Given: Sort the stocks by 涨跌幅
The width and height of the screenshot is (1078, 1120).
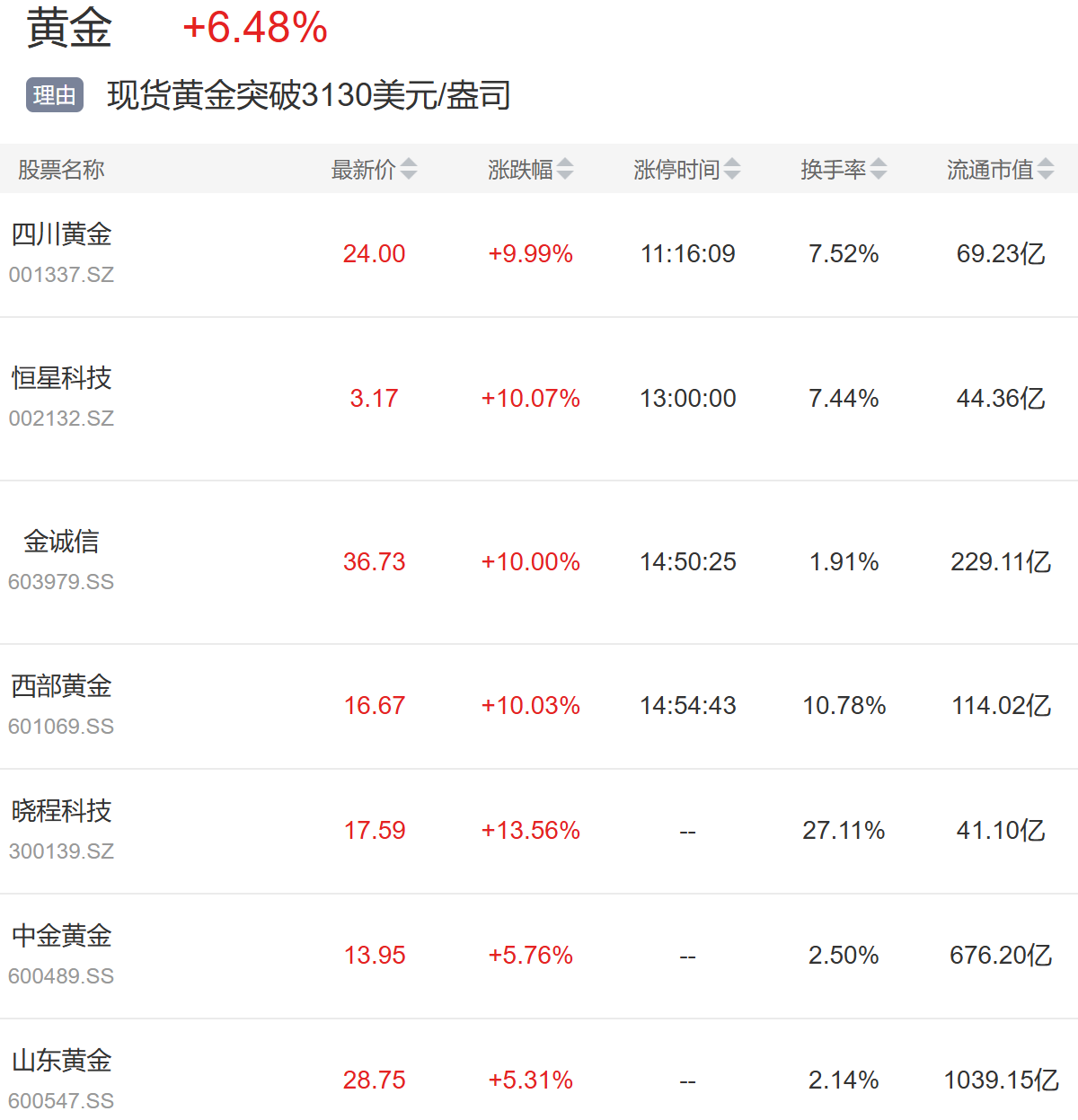Looking at the screenshot, I should coord(530,169).
